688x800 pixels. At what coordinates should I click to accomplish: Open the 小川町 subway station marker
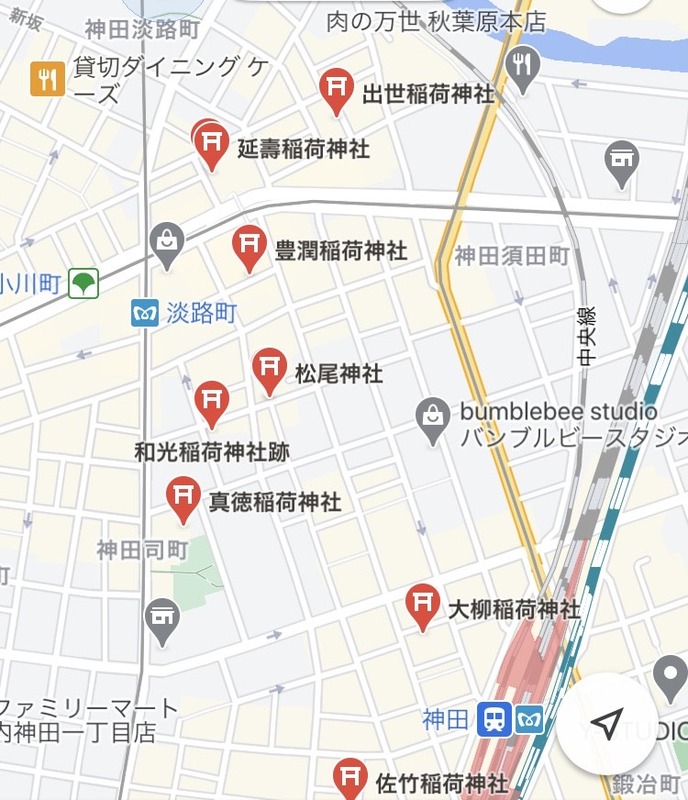point(84,284)
